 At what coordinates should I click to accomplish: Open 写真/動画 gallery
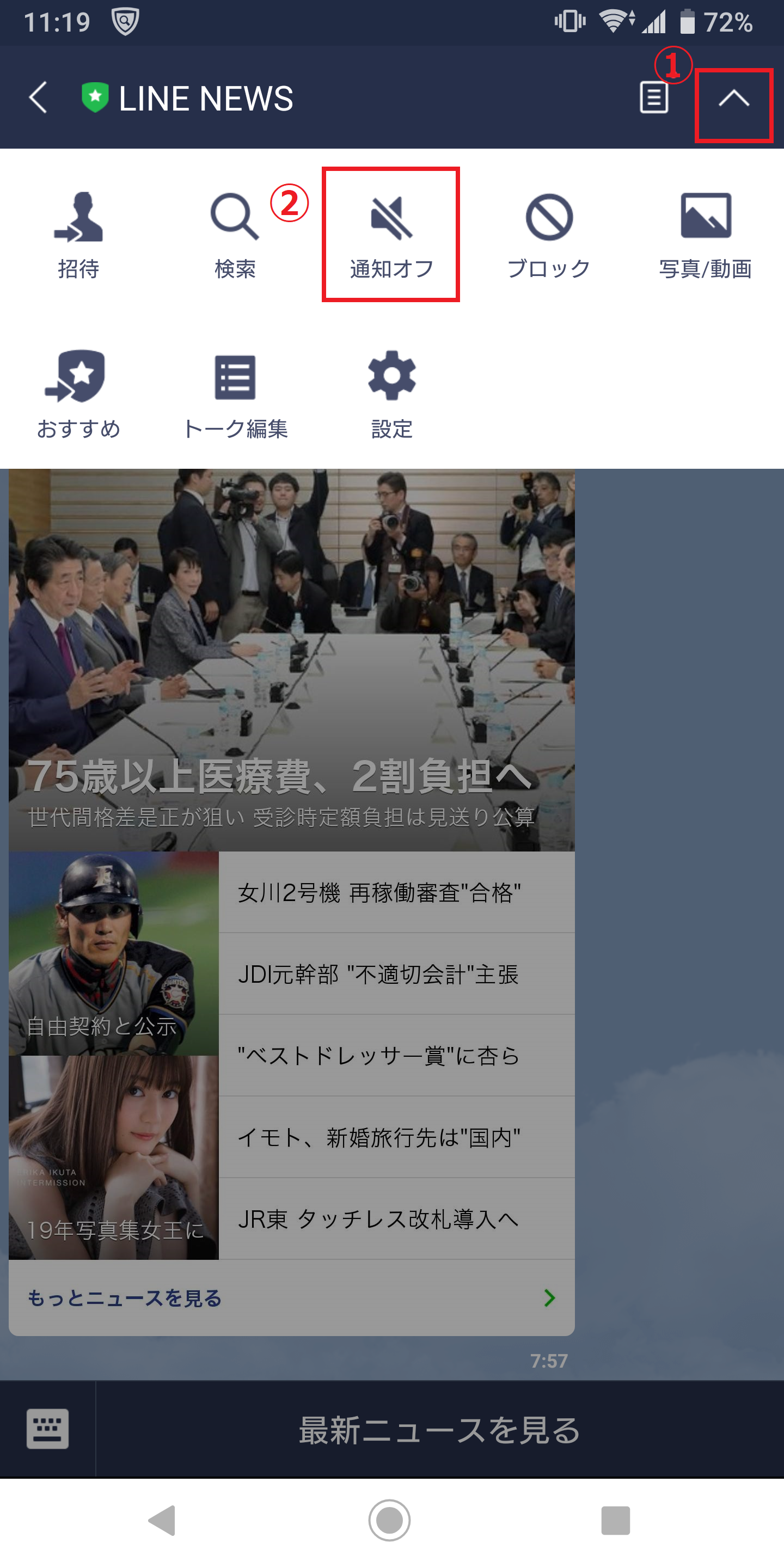coord(705,234)
